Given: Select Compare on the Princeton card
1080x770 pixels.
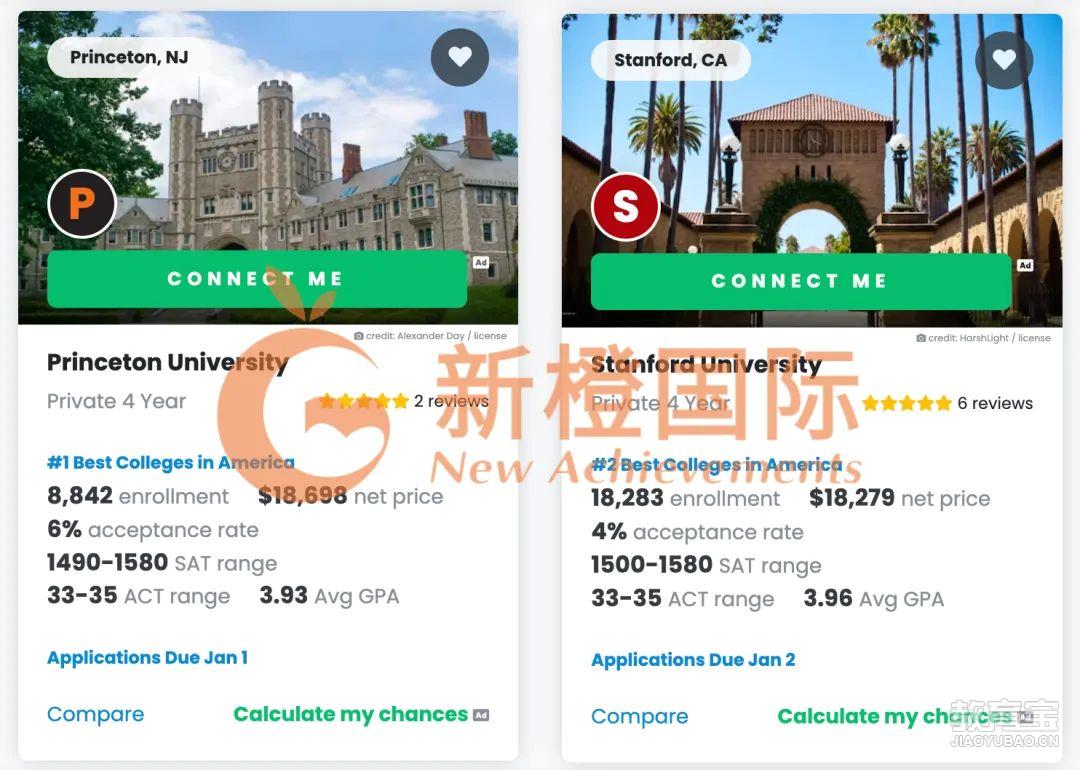Looking at the screenshot, I should pyautogui.click(x=95, y=714).
